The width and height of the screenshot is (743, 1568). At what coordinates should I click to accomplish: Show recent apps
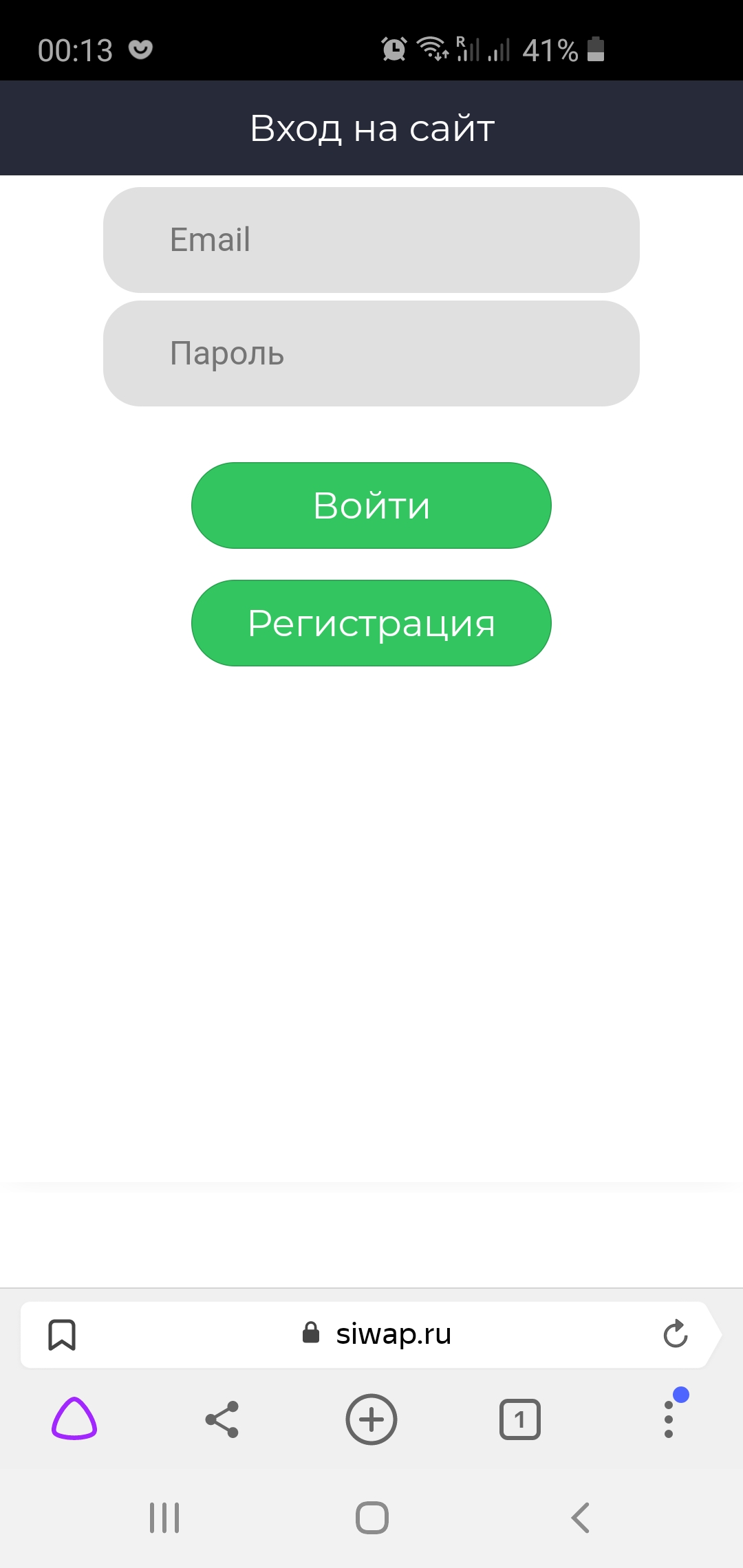coord(164,1517)
